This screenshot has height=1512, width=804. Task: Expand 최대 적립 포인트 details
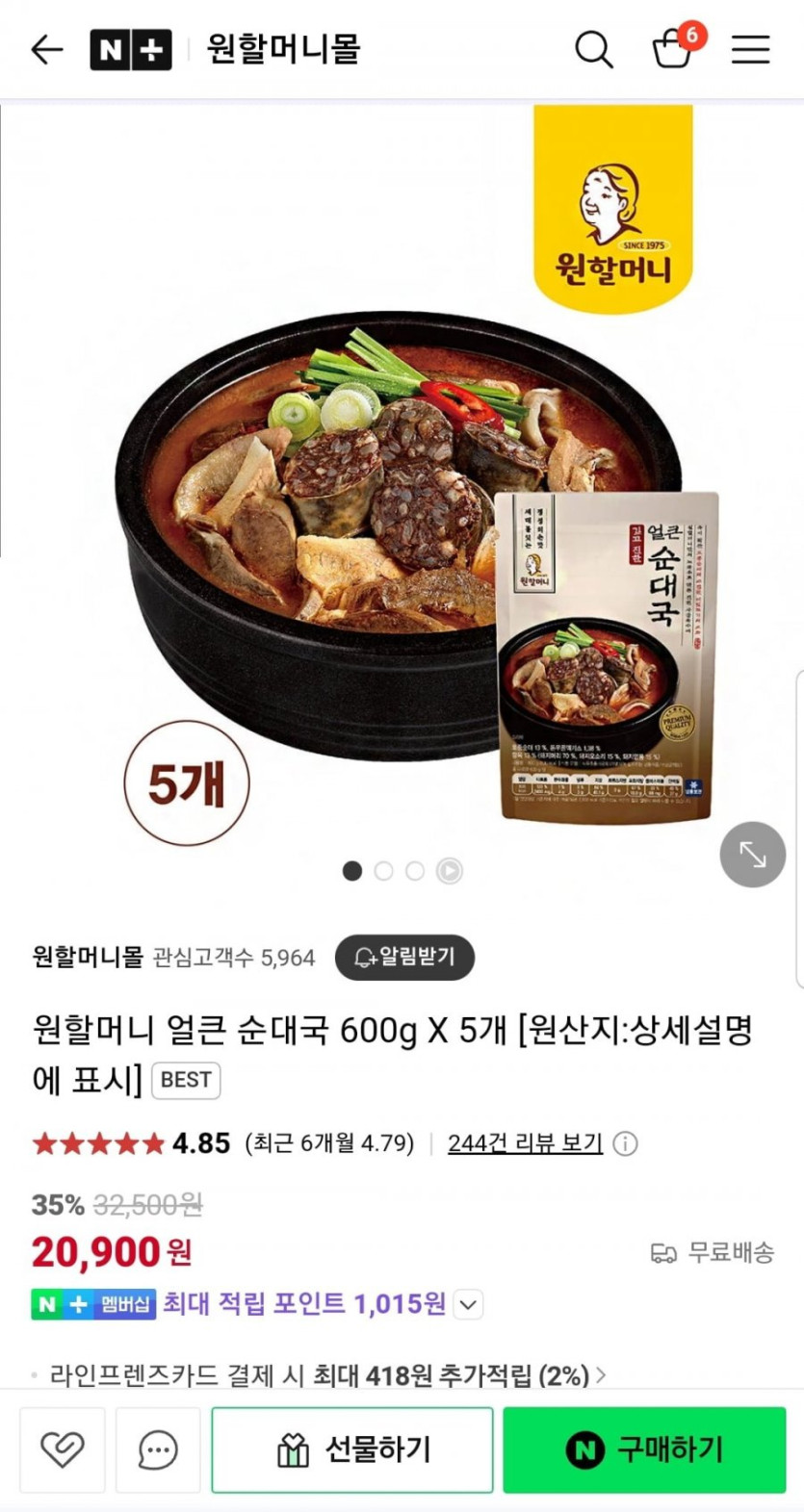point(468,1305)
